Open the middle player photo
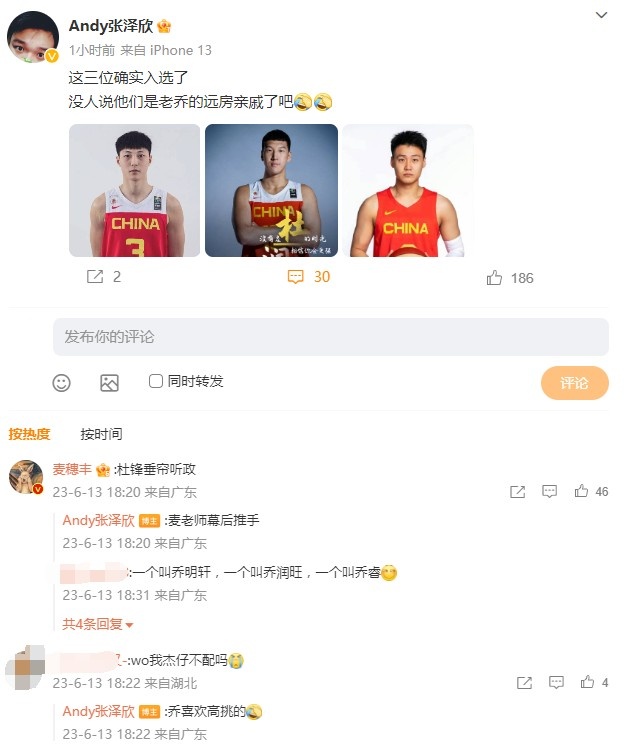The height and width of the screenshot is (748, 624). click(x=271, y=190)
